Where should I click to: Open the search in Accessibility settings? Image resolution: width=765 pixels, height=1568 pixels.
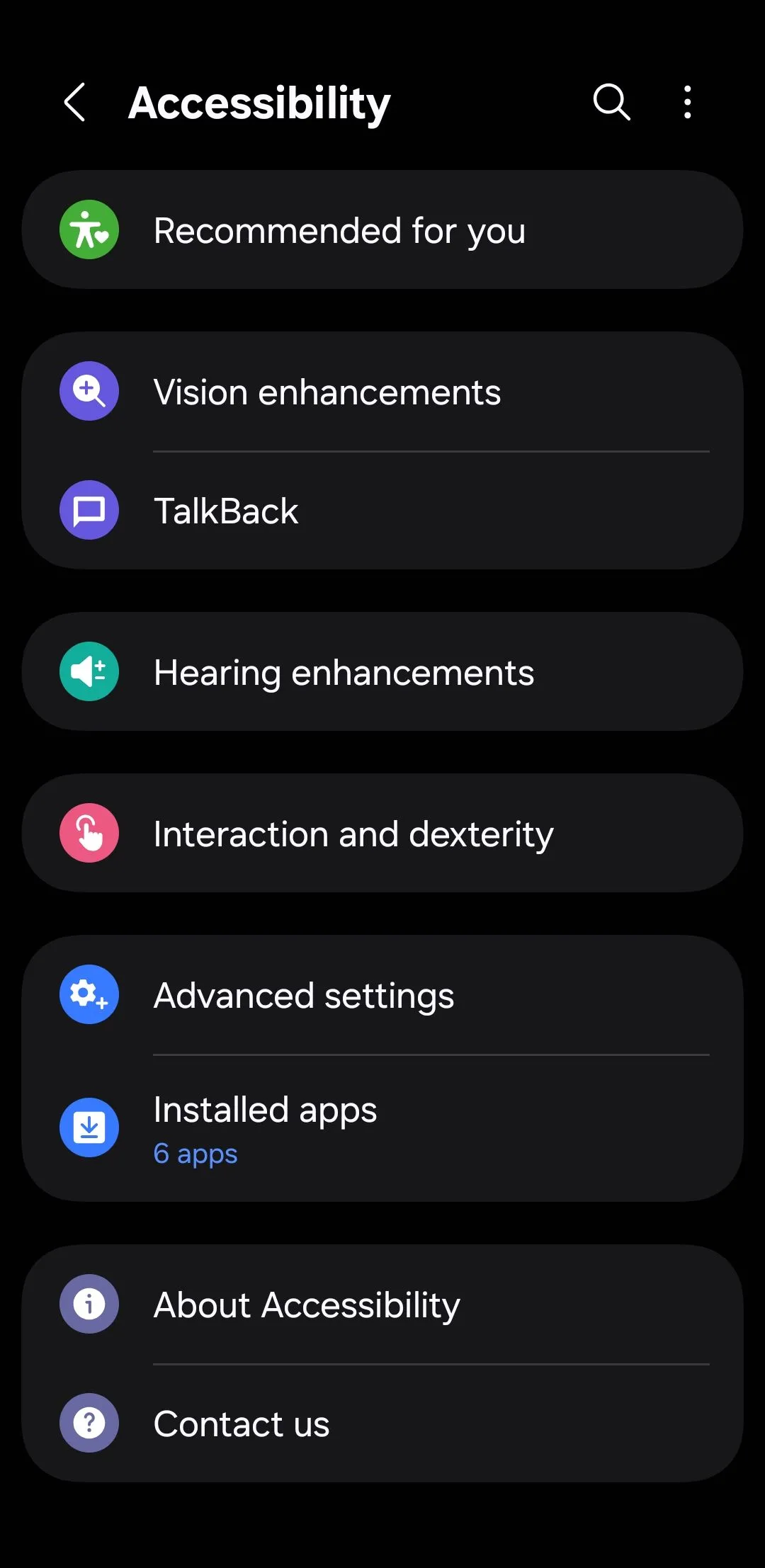point(611,102)
